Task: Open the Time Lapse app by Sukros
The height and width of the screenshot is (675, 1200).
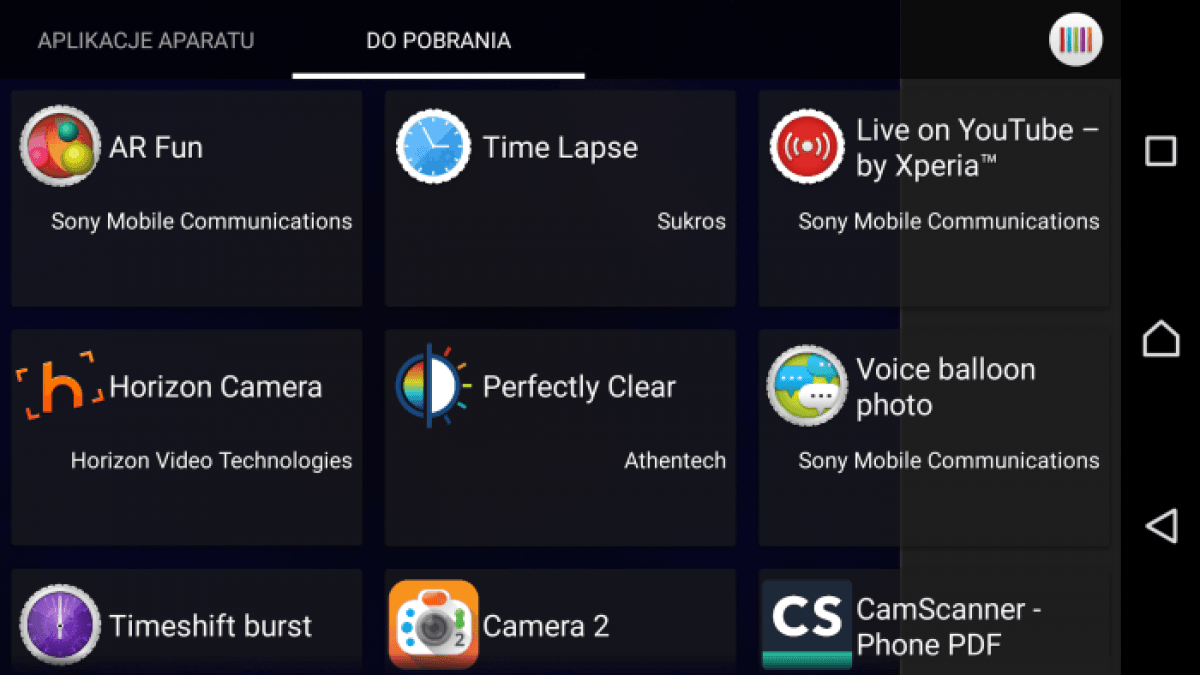Action: 560,198
